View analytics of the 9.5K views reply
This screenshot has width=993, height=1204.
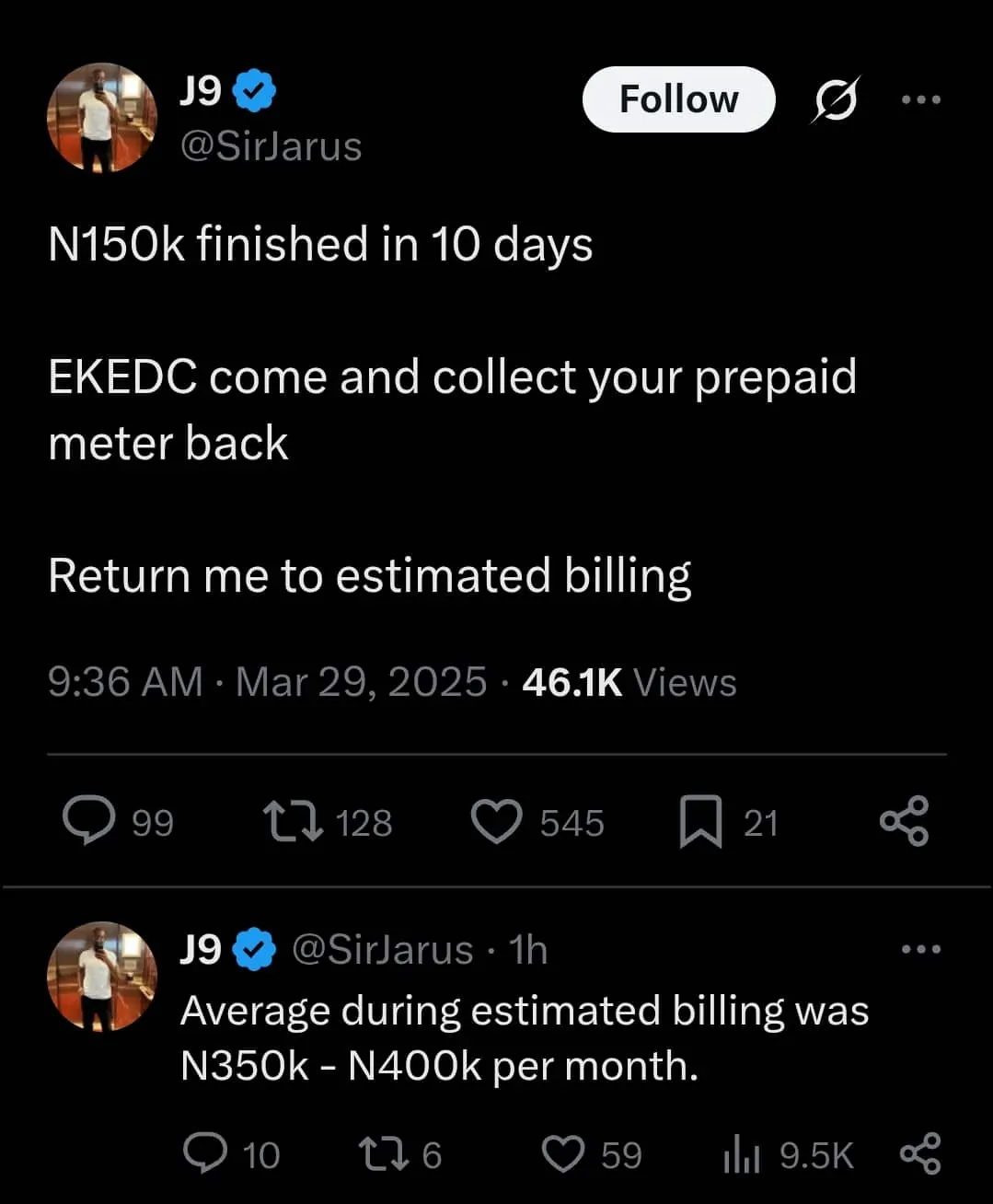741,1154
